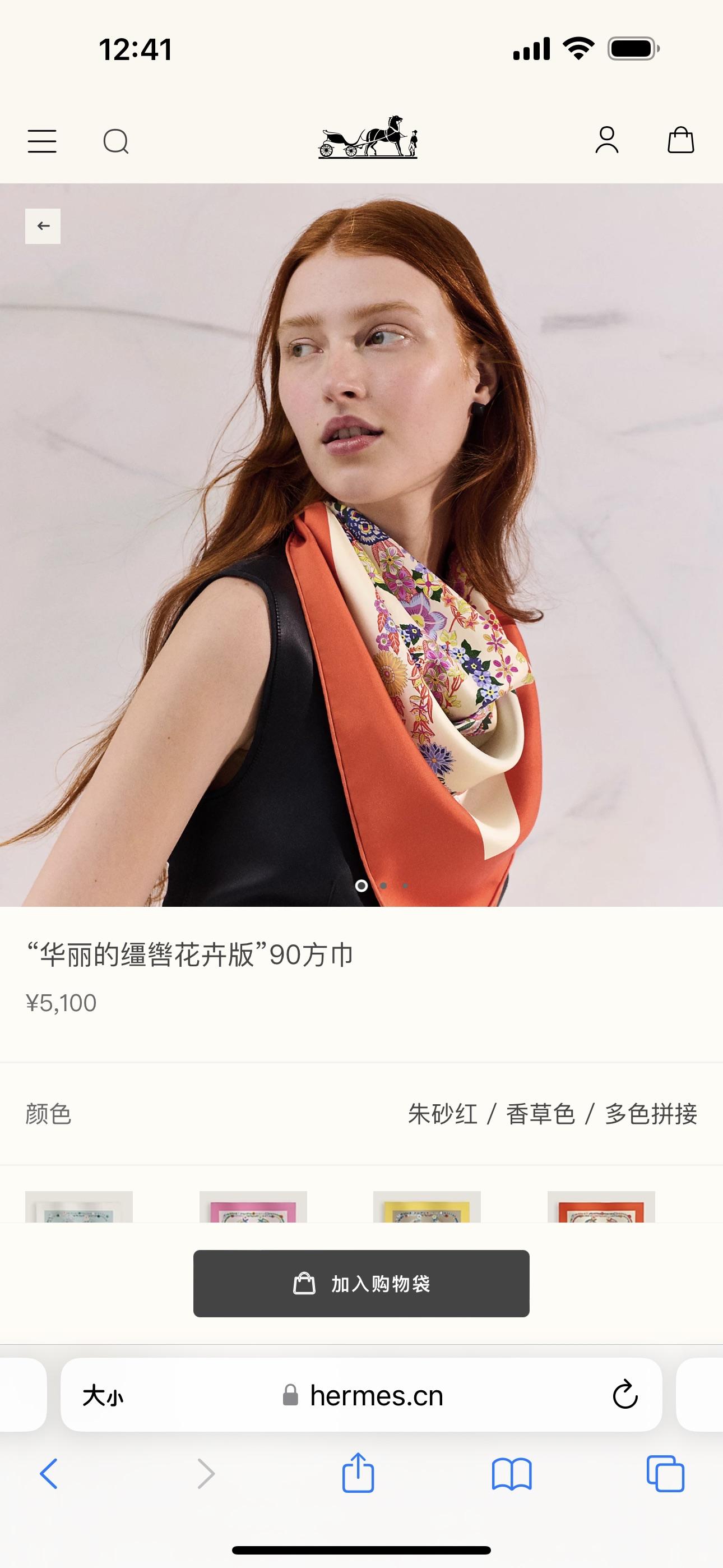
Task: Go to previous page in Safari
Action: 49,1474
